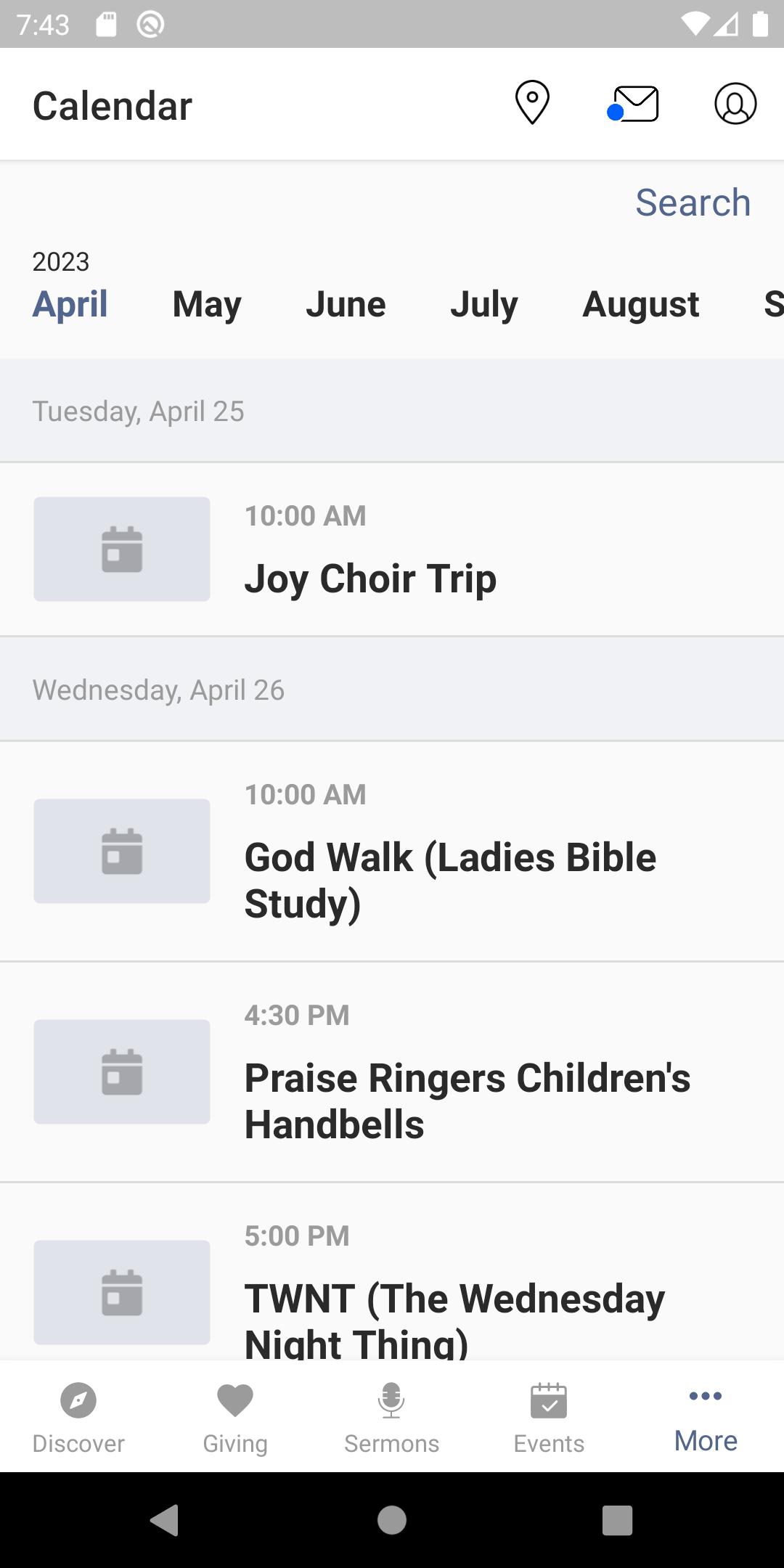Open the More tab
This screenshot has width=784, height=1568.
pos(706,1417)
